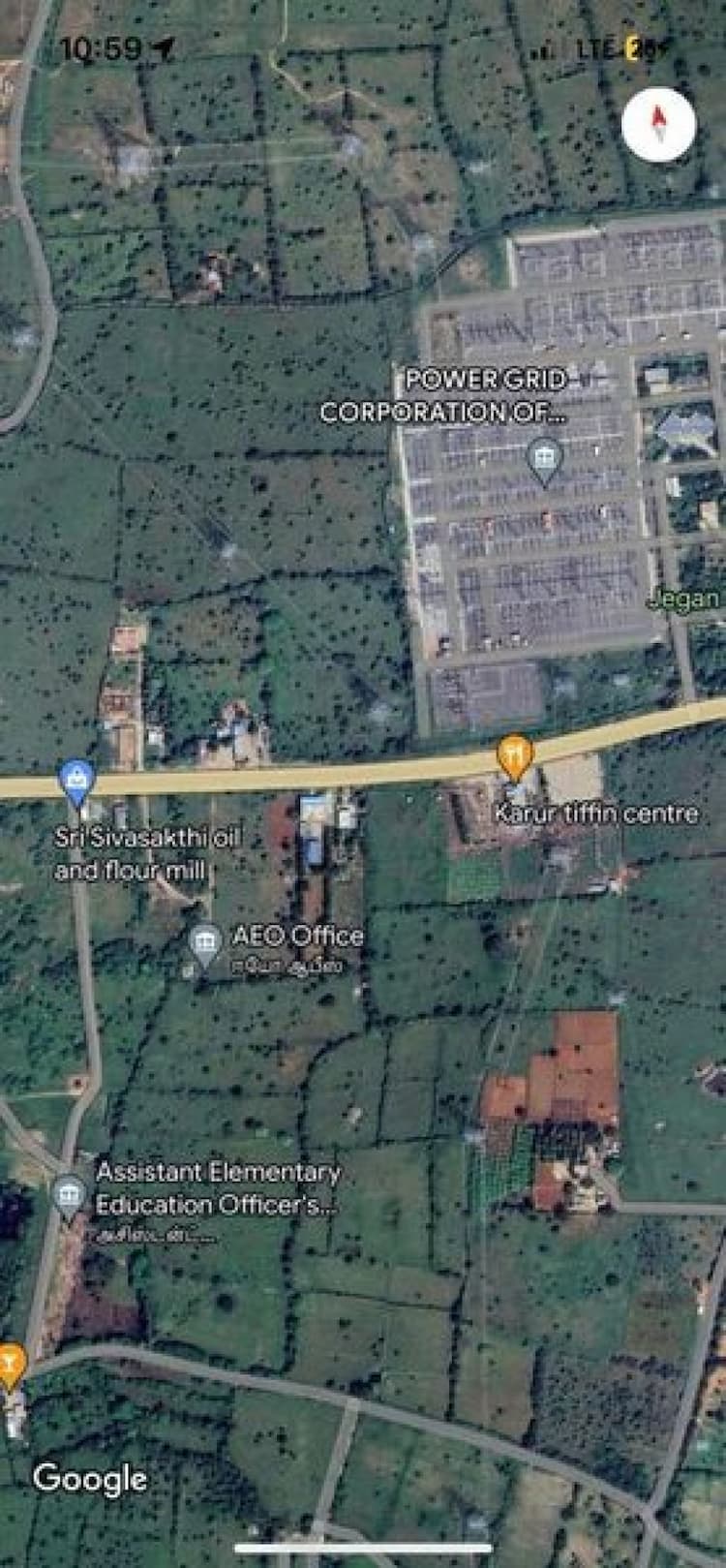This screenshot has height=1568, width=726.
Task: Select the Assistant Elementary Education Officer's text
Action: click(219, 1189)
